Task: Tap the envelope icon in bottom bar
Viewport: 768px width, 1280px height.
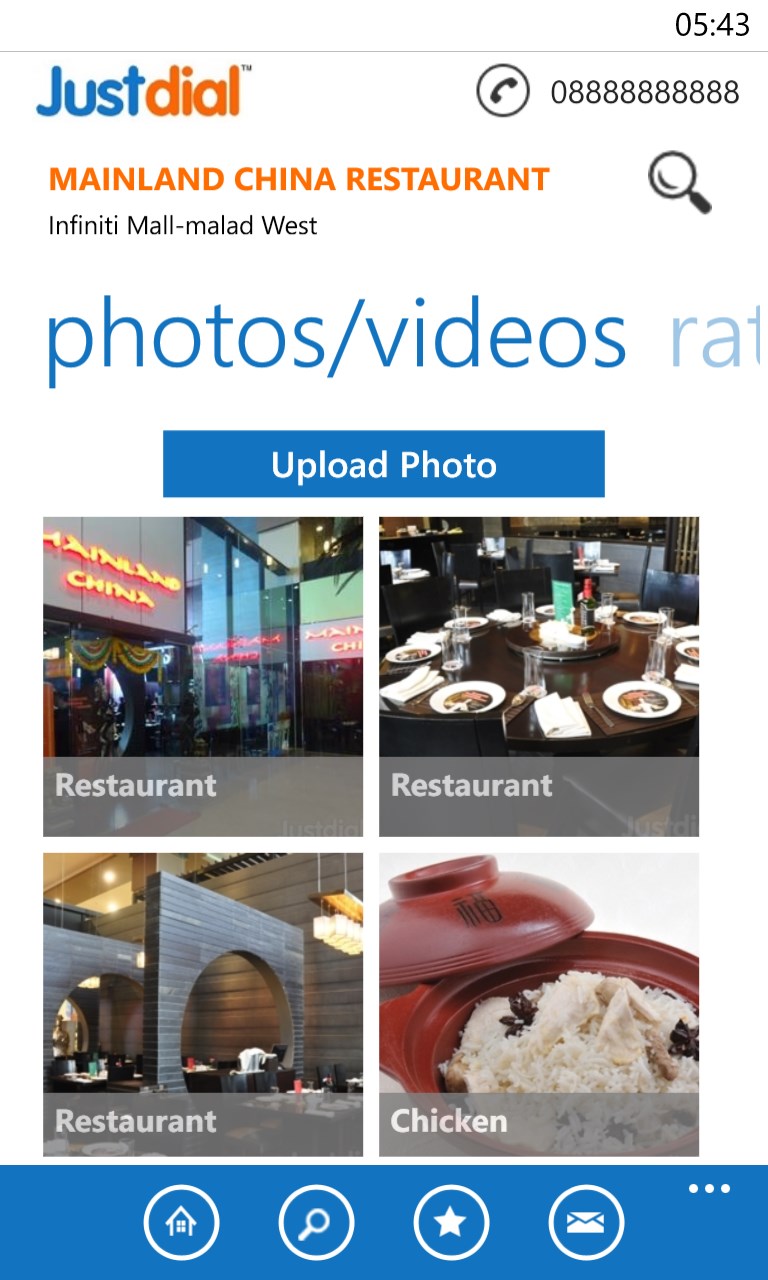Action: (586, 1222)
